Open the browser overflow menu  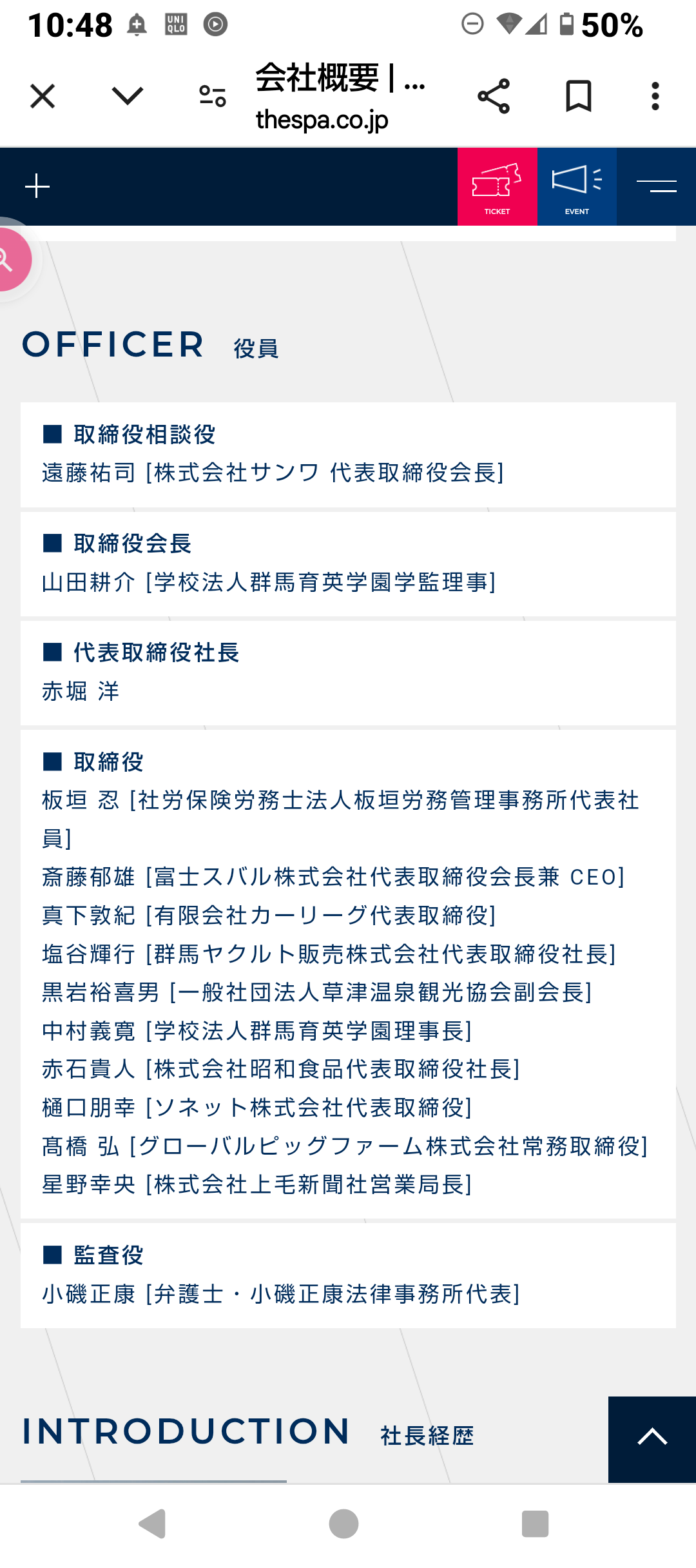(x=655, y=97)
